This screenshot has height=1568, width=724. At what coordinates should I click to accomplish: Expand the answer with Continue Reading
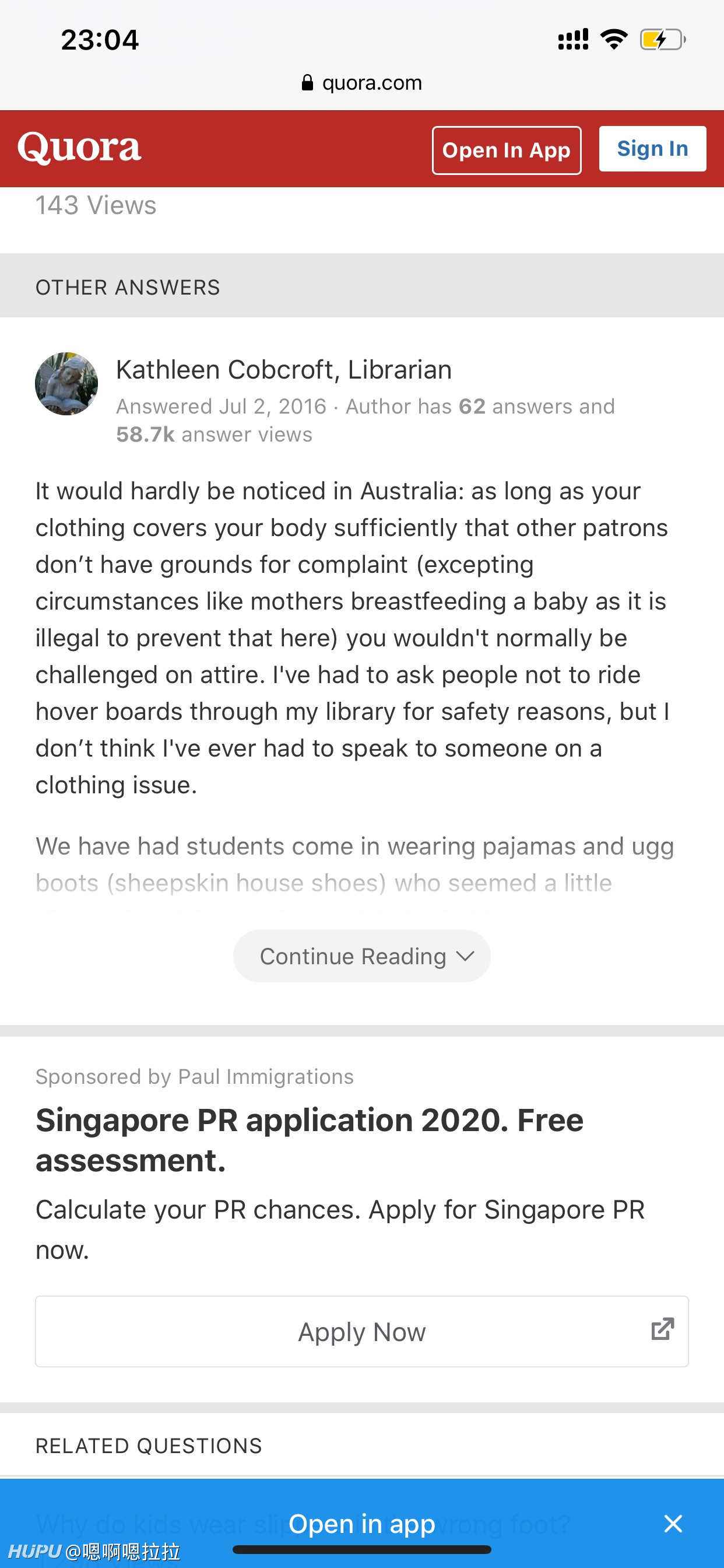(x=362, y=956)
